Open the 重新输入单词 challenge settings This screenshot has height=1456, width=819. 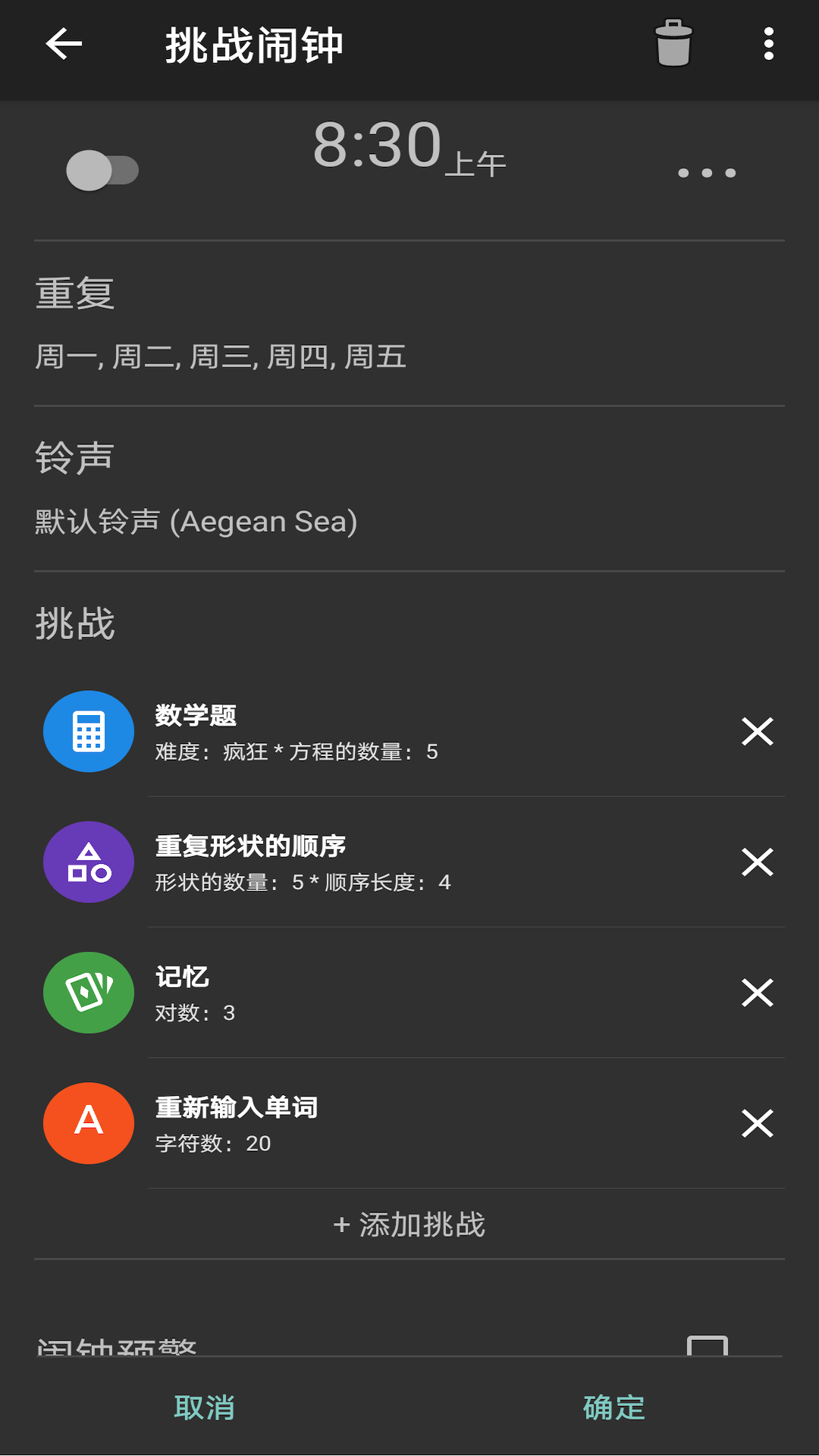[x=379, y=1123]
